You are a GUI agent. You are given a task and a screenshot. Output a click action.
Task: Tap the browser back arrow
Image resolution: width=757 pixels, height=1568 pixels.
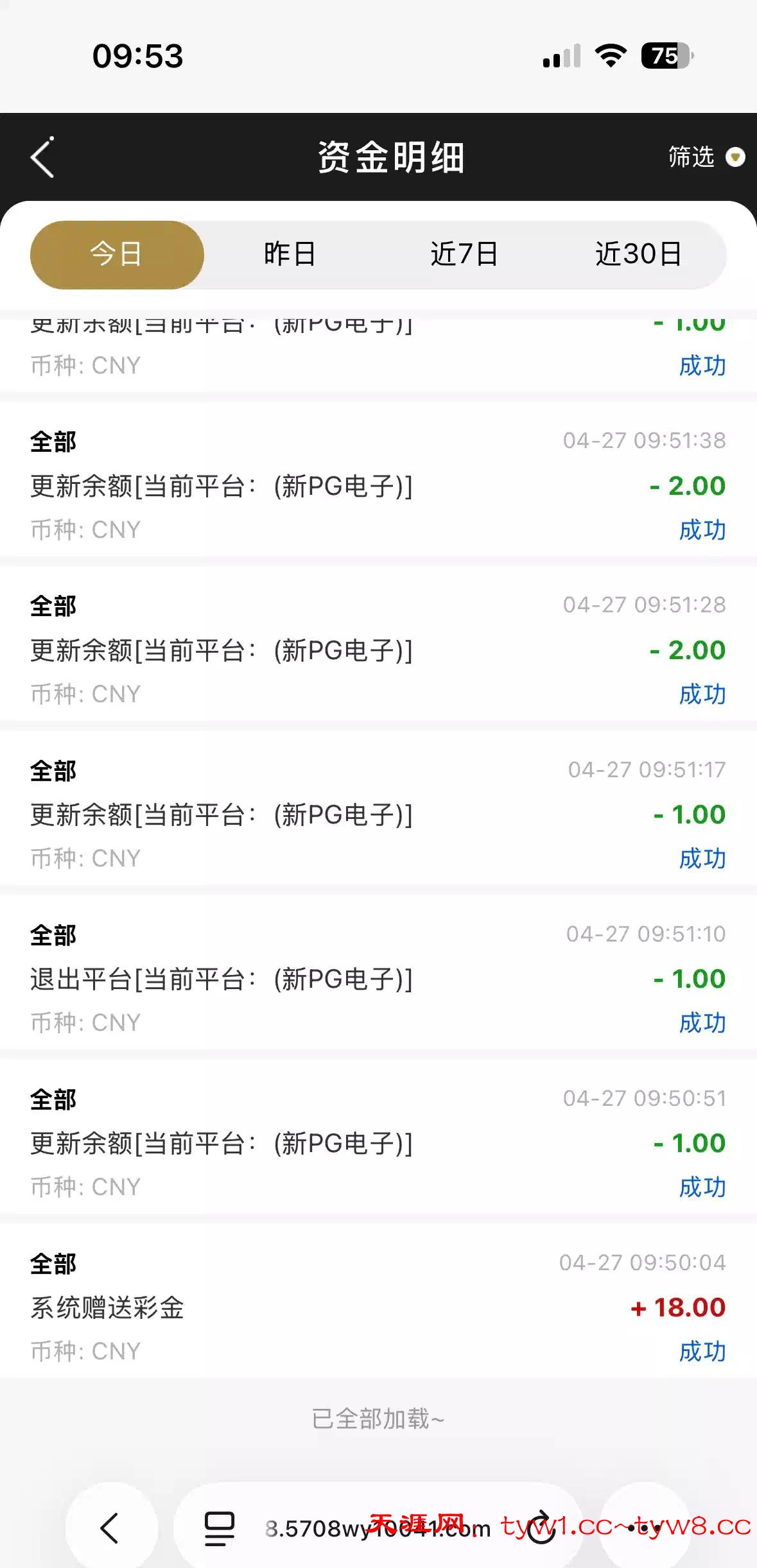[x=110, y=1528]
